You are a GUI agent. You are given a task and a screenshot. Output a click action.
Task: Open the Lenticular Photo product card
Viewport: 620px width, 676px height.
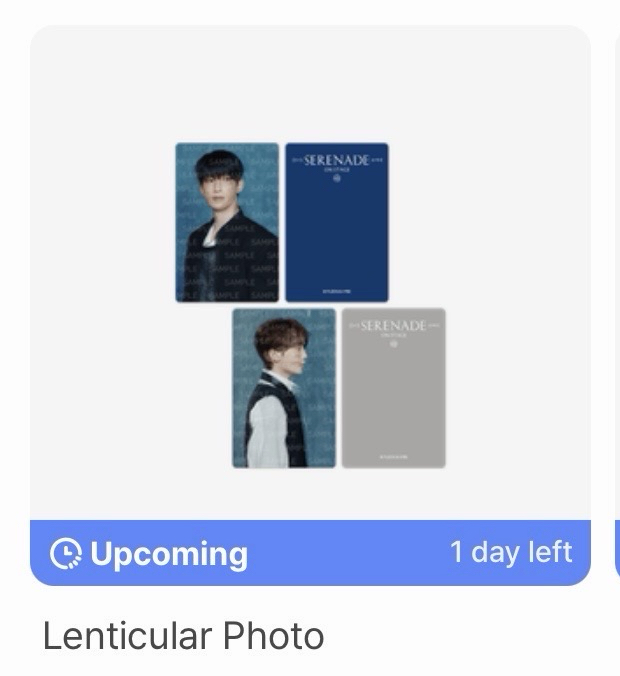pos(310,305)
